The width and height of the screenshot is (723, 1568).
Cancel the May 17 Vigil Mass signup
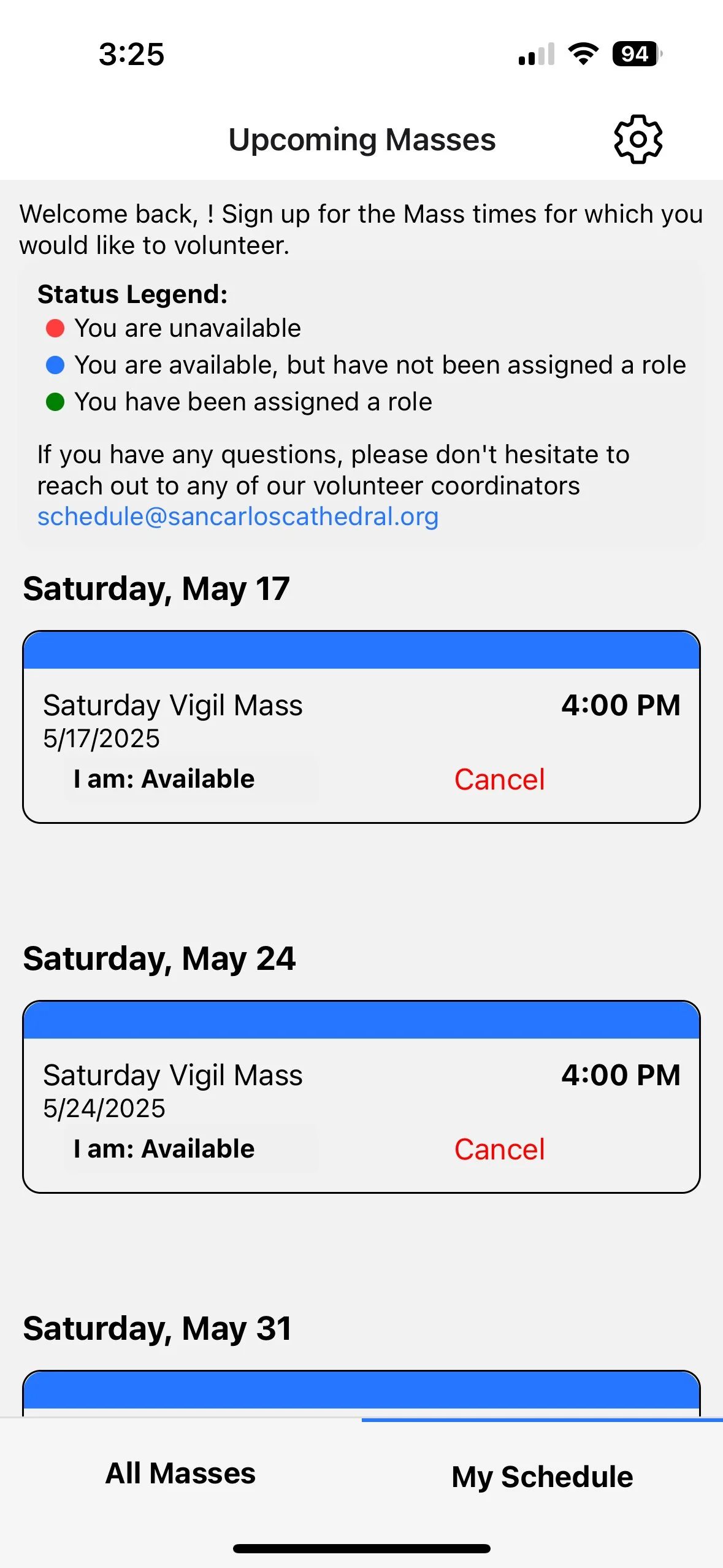point(499,779)
